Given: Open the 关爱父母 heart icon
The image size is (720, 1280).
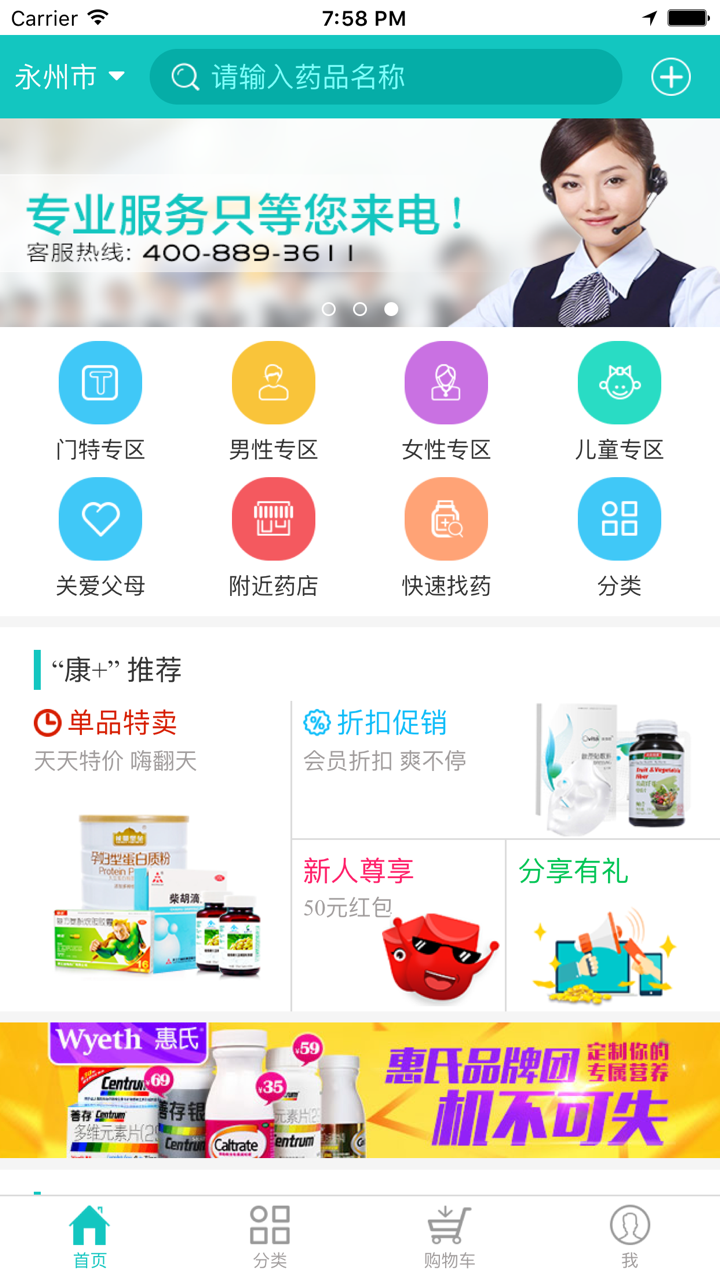Looking at the screenshot, I should [x=100, y=518].
